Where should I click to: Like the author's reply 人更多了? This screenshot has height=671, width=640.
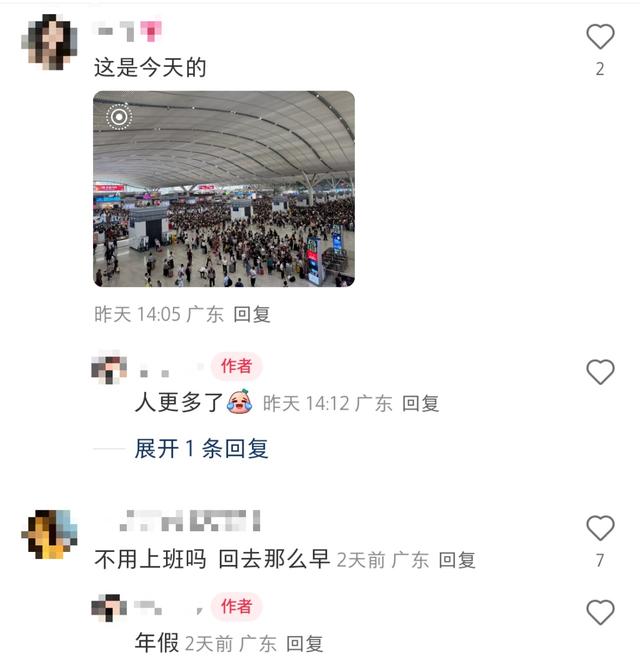coord(599,372)
